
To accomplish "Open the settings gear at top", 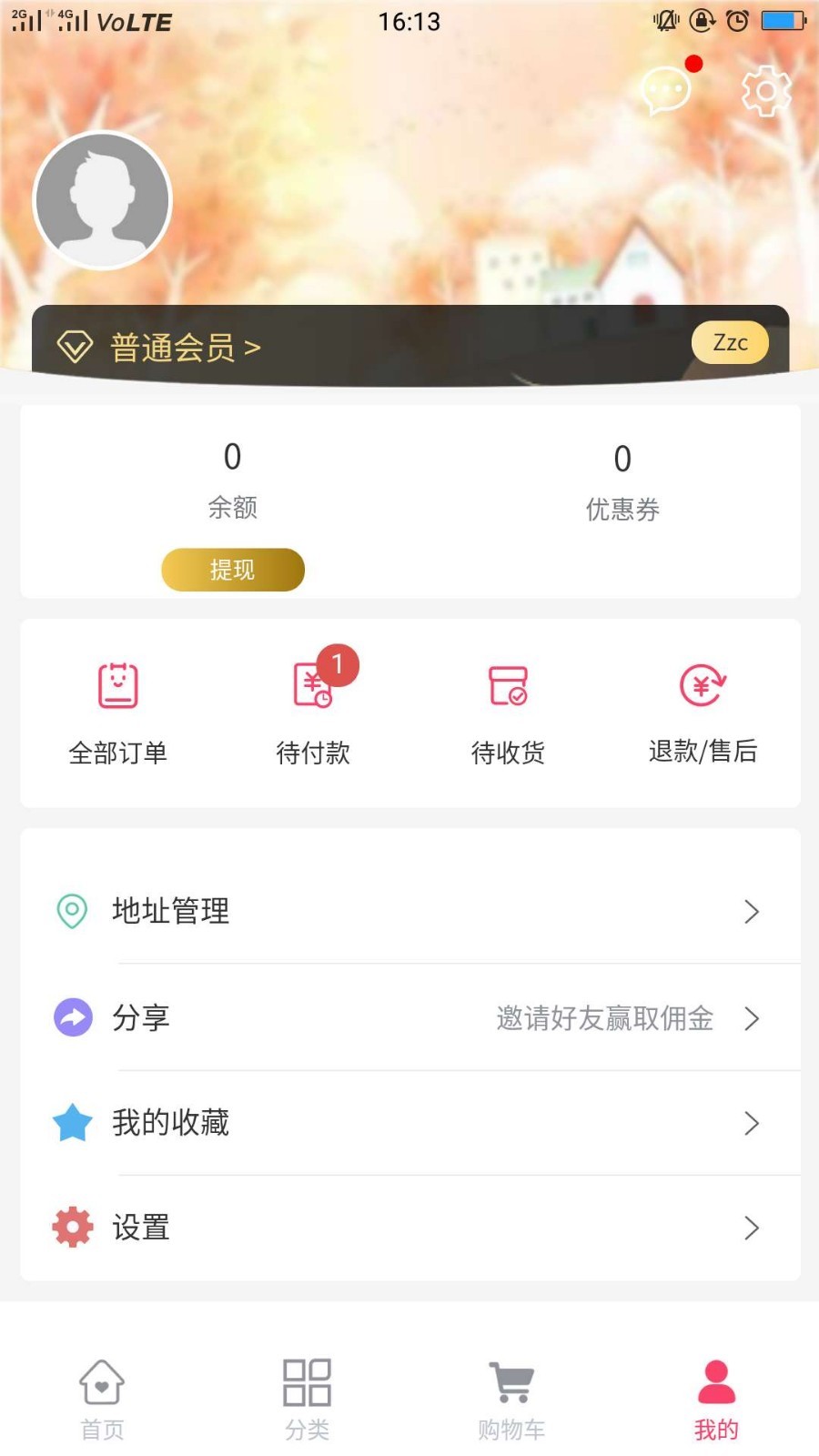I will pyautogui.click(x=766, y=90).
